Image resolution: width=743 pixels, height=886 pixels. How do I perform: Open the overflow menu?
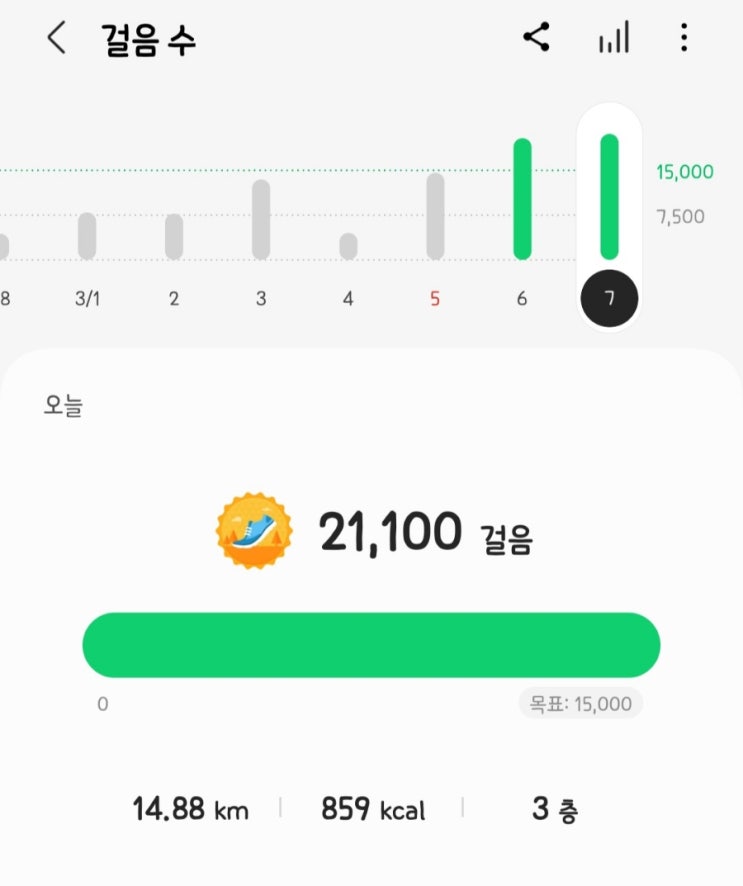point(684,39)
